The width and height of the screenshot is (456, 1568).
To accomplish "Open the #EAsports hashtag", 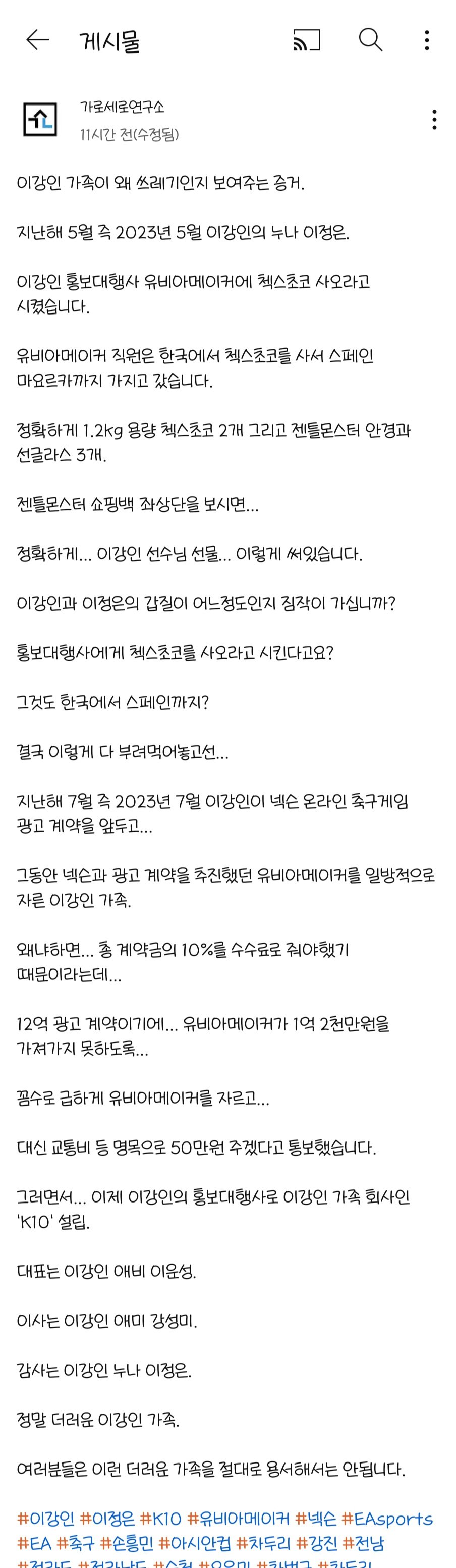I will pyautogui.click(x=387, y=1520).
